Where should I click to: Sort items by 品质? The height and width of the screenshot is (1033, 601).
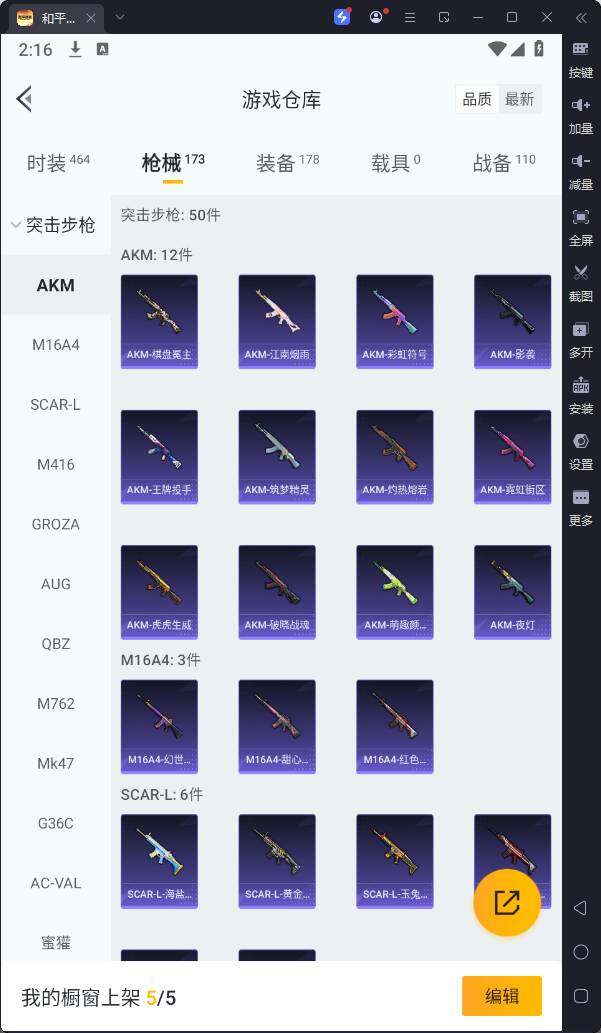click(476, 99)
